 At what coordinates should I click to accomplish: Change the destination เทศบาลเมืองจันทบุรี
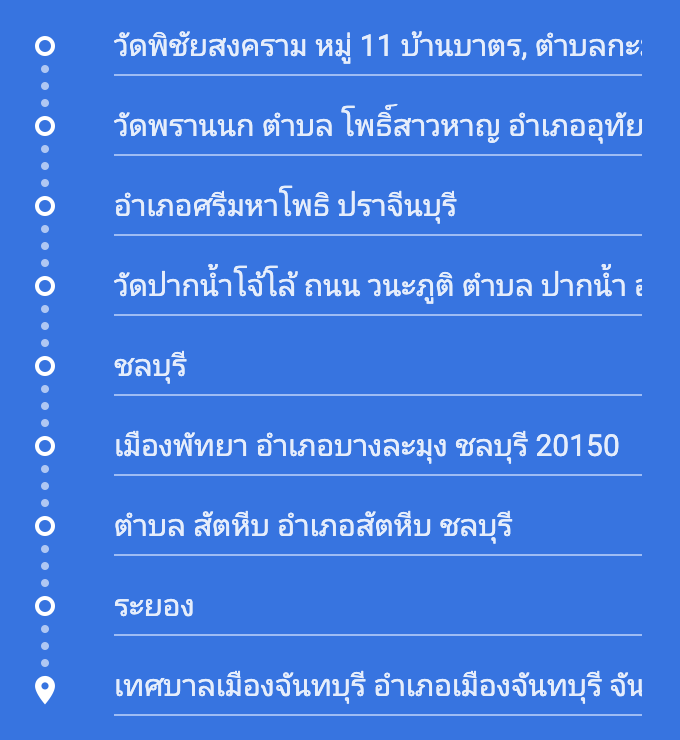378,687
